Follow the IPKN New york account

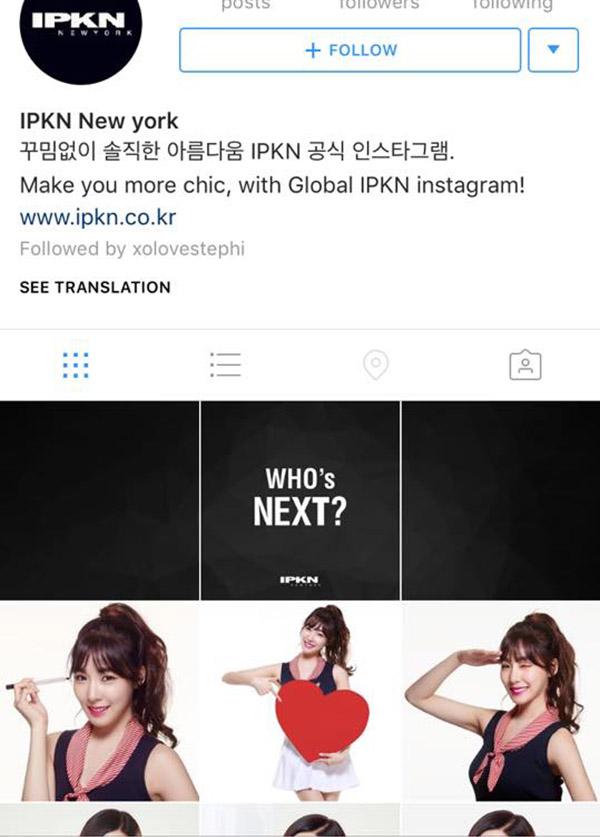(x=350, y=50)
